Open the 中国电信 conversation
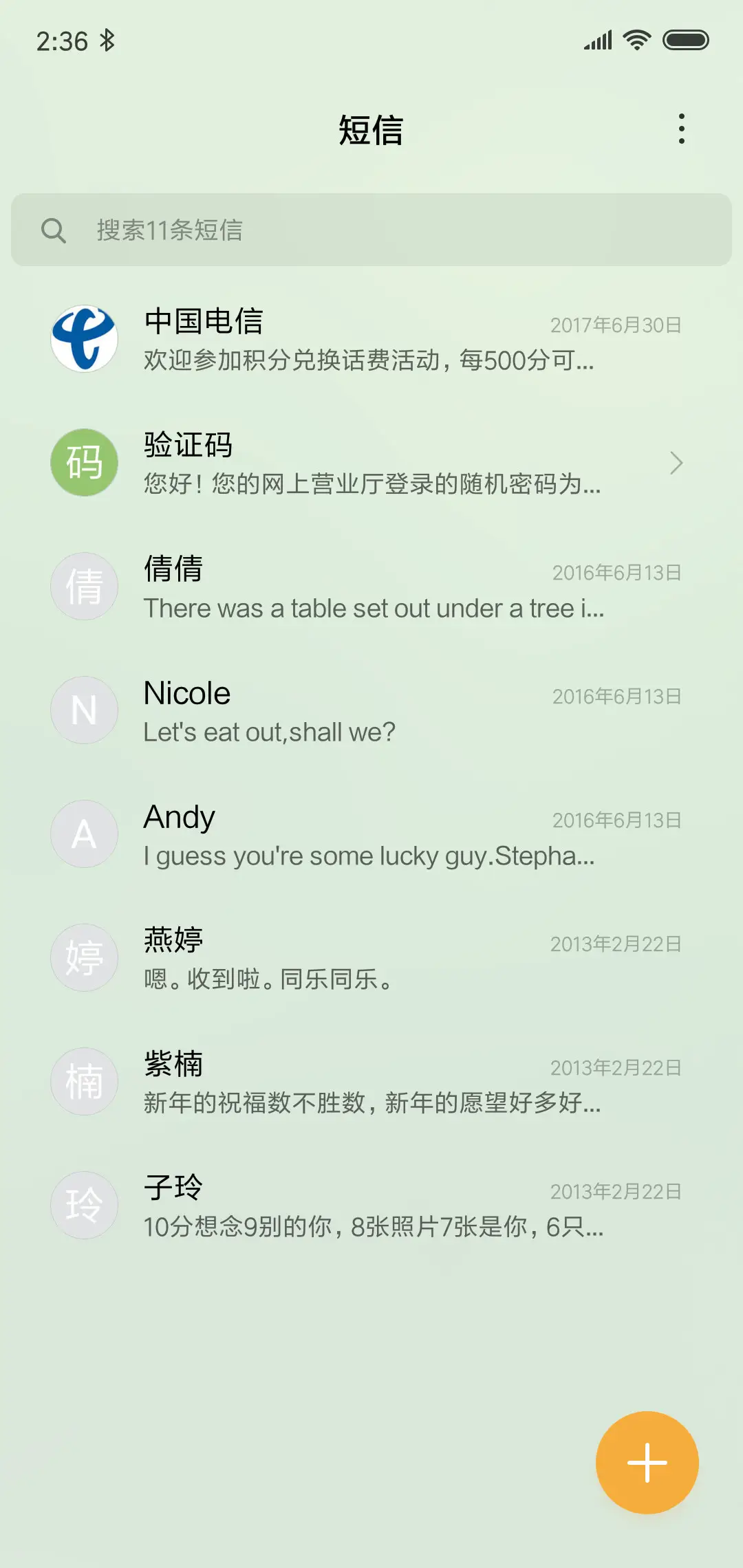 click(371, 338)
